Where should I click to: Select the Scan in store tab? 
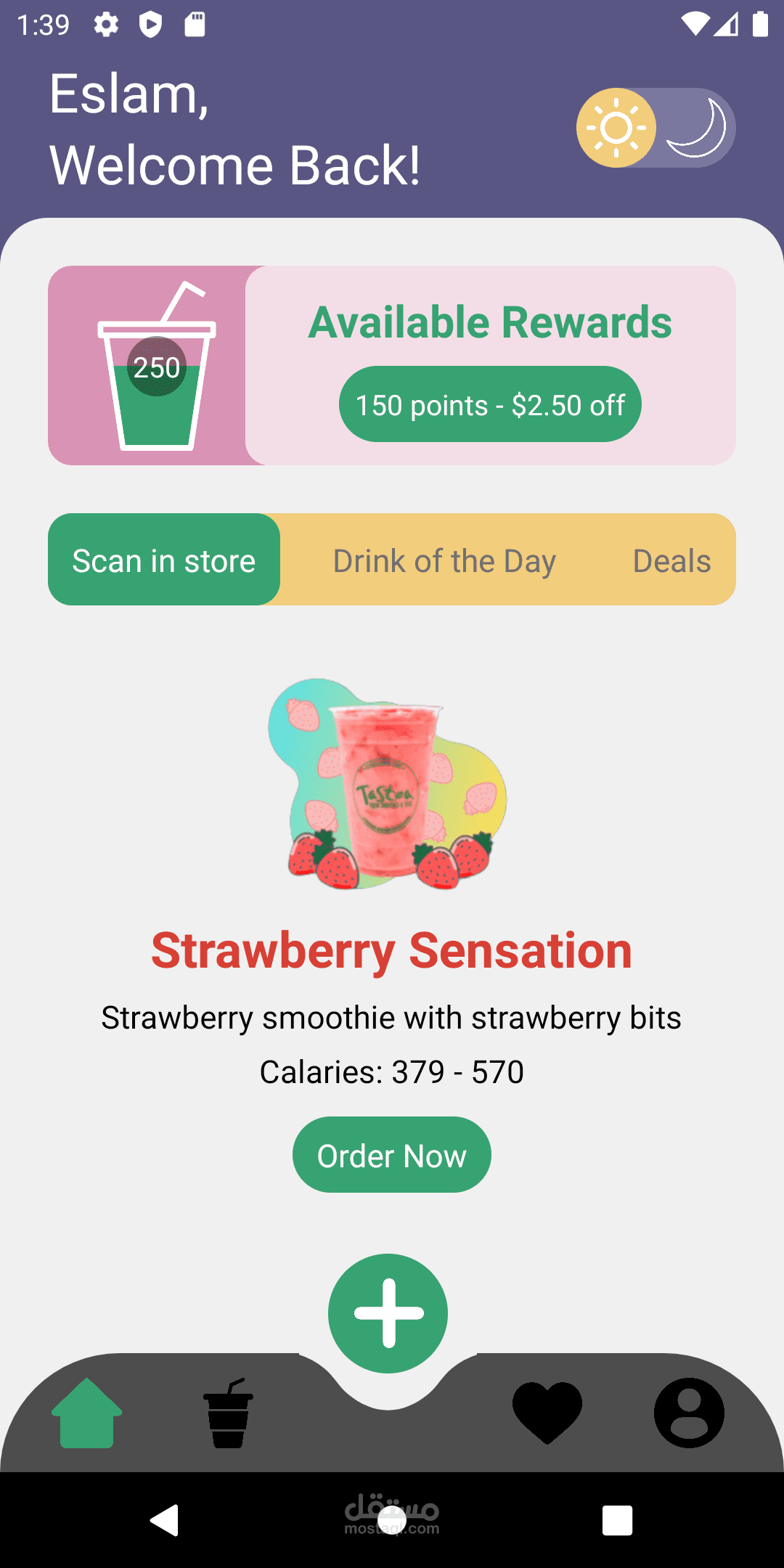[164, 559]
